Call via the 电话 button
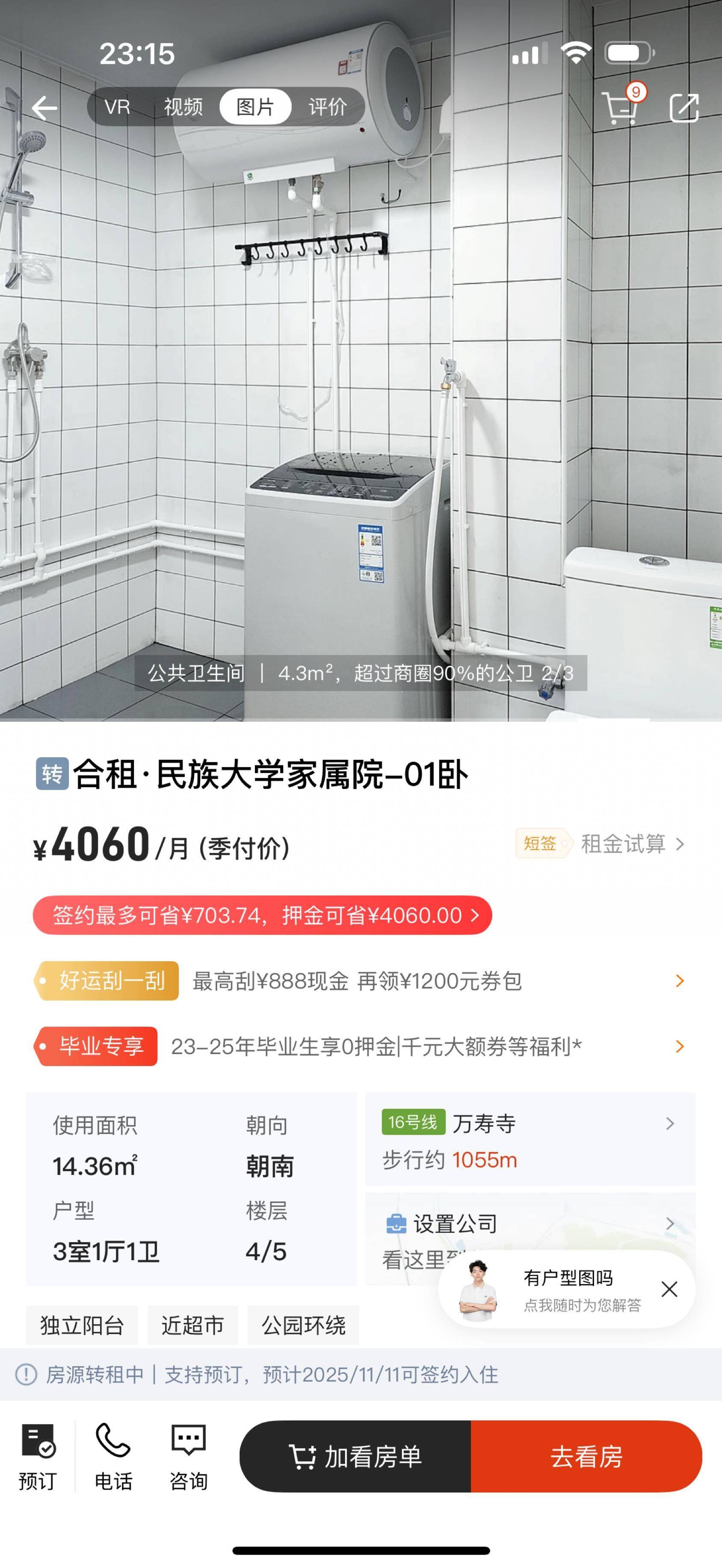 (x=113, y=1456)
